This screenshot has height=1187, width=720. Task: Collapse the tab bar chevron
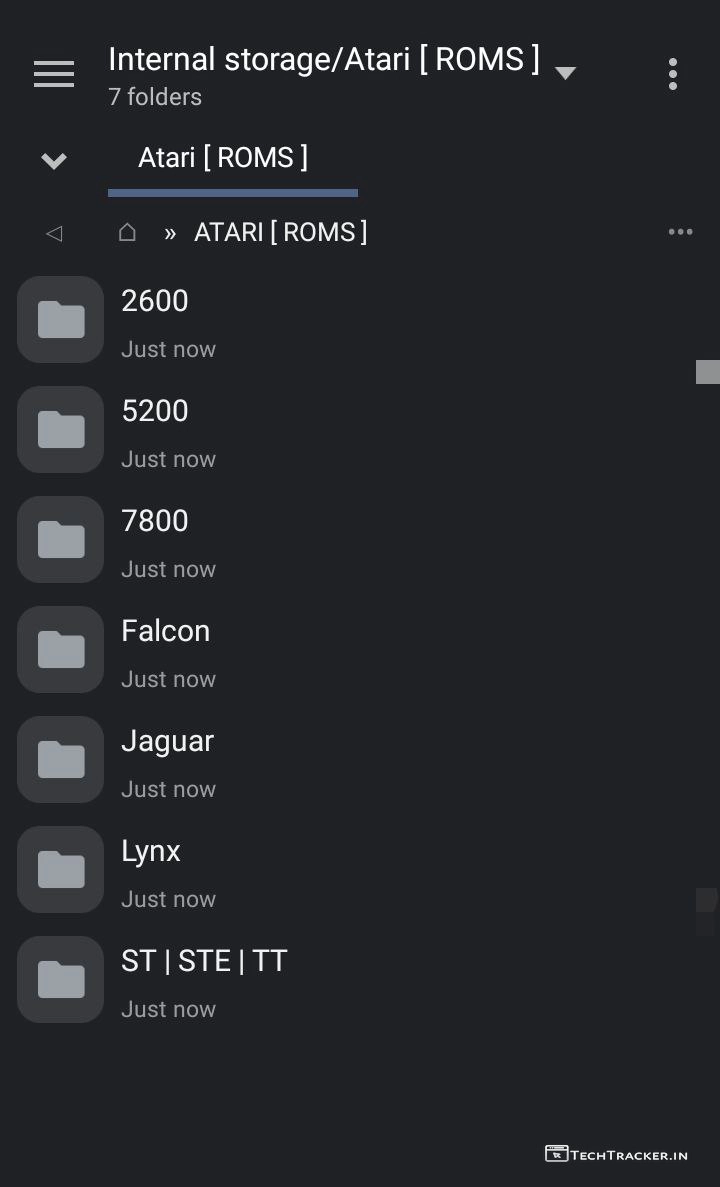pos(54,160)
